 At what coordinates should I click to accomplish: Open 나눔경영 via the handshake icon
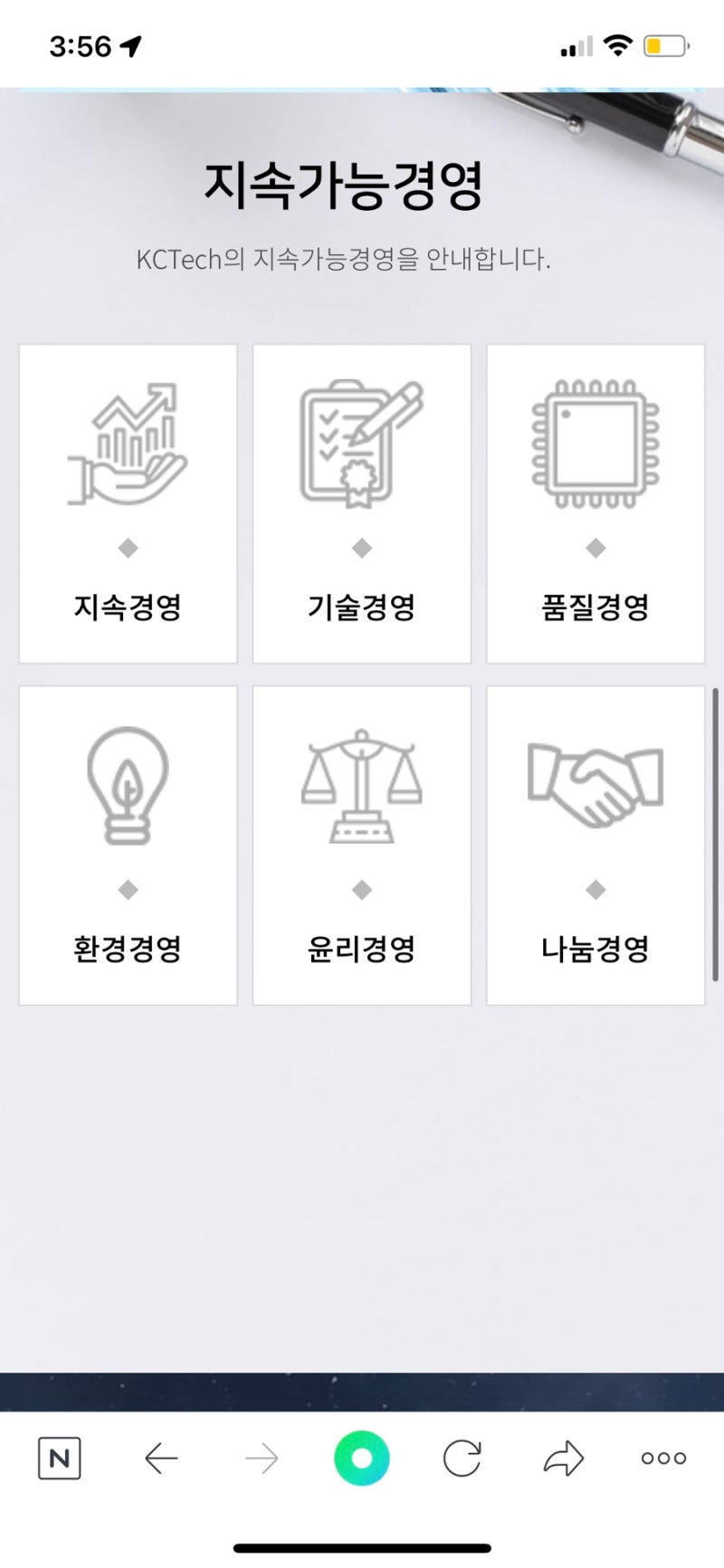pyautogui.click(x=594, y=783)
